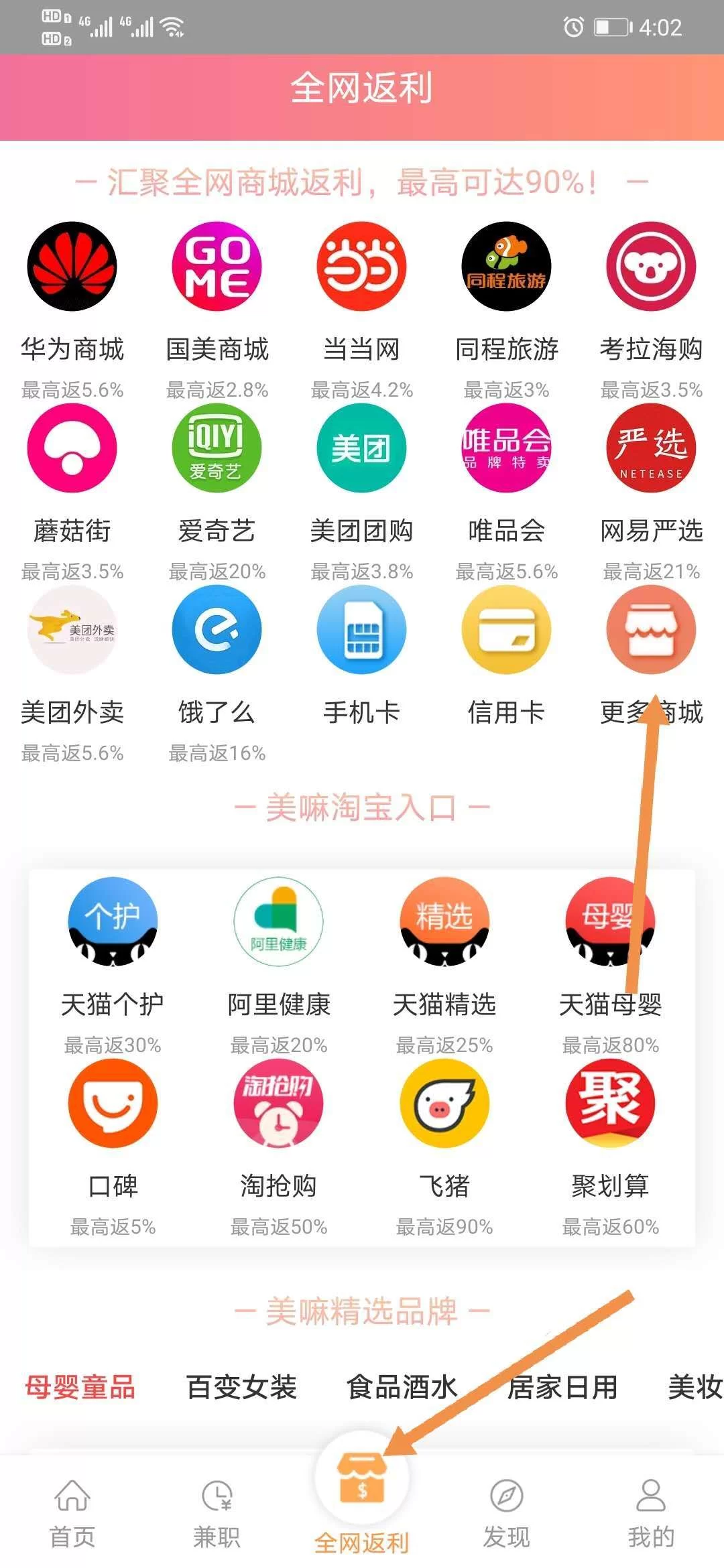Tap the 考拉海购 store icon
Image resolution: width=724 pixels, height=1568 pixels.
[651, 267]
